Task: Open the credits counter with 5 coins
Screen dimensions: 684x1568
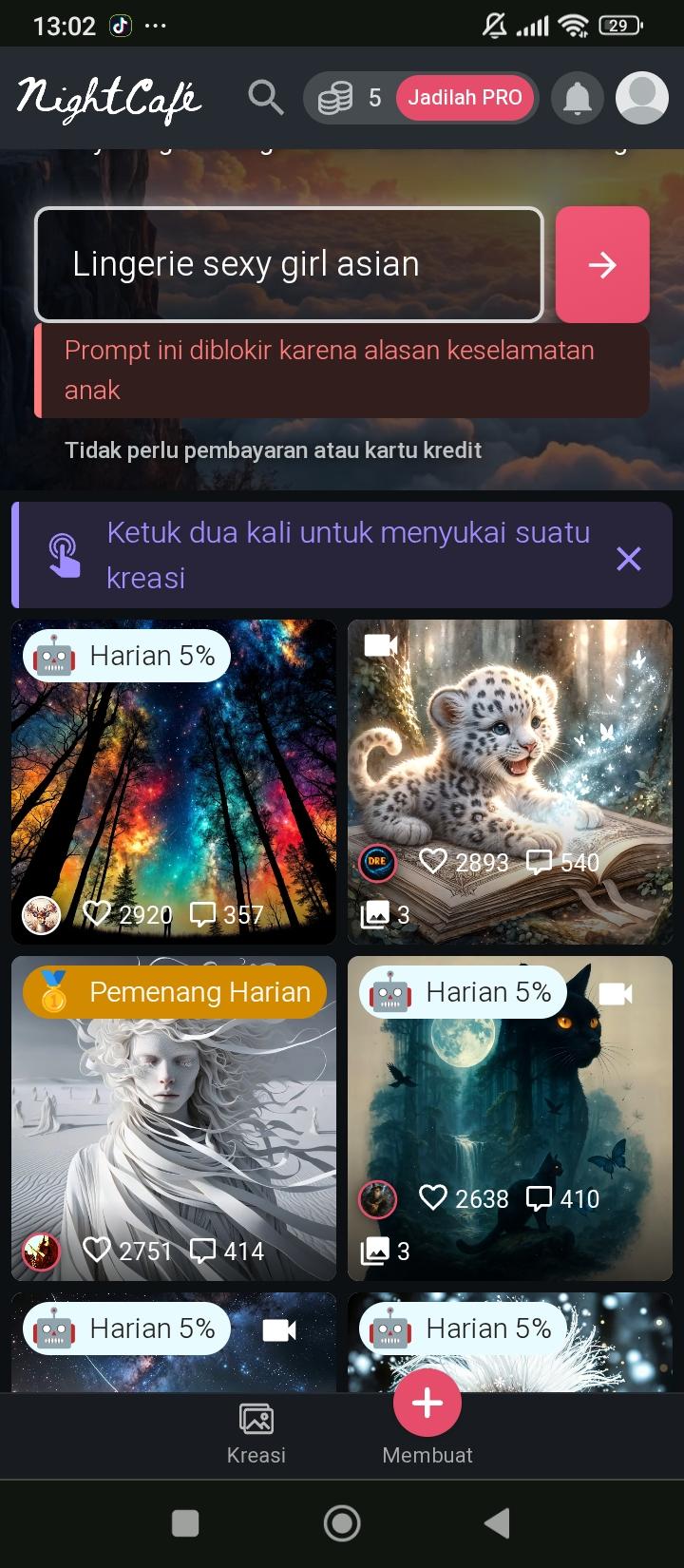Action: 350,98
